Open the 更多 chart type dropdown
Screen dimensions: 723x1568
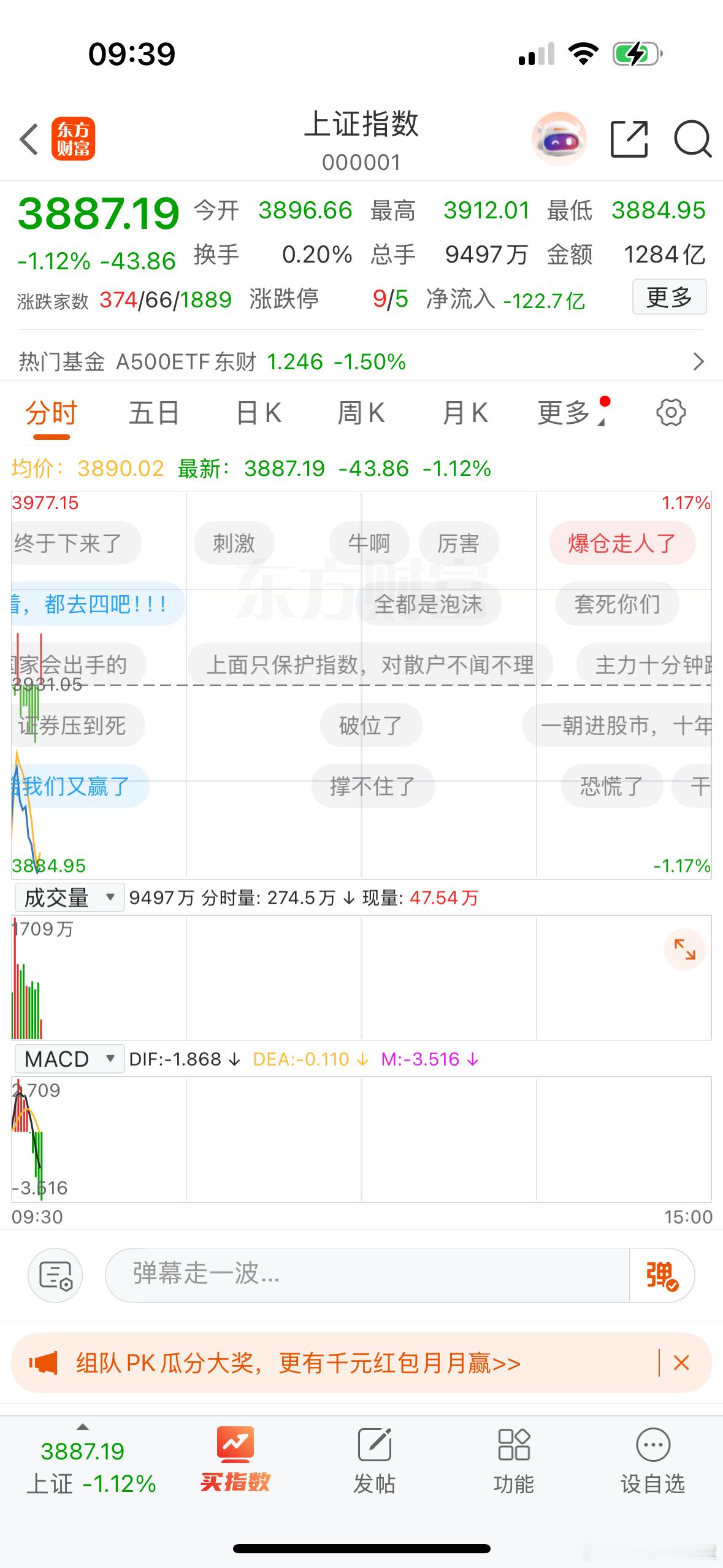point(565,412)
